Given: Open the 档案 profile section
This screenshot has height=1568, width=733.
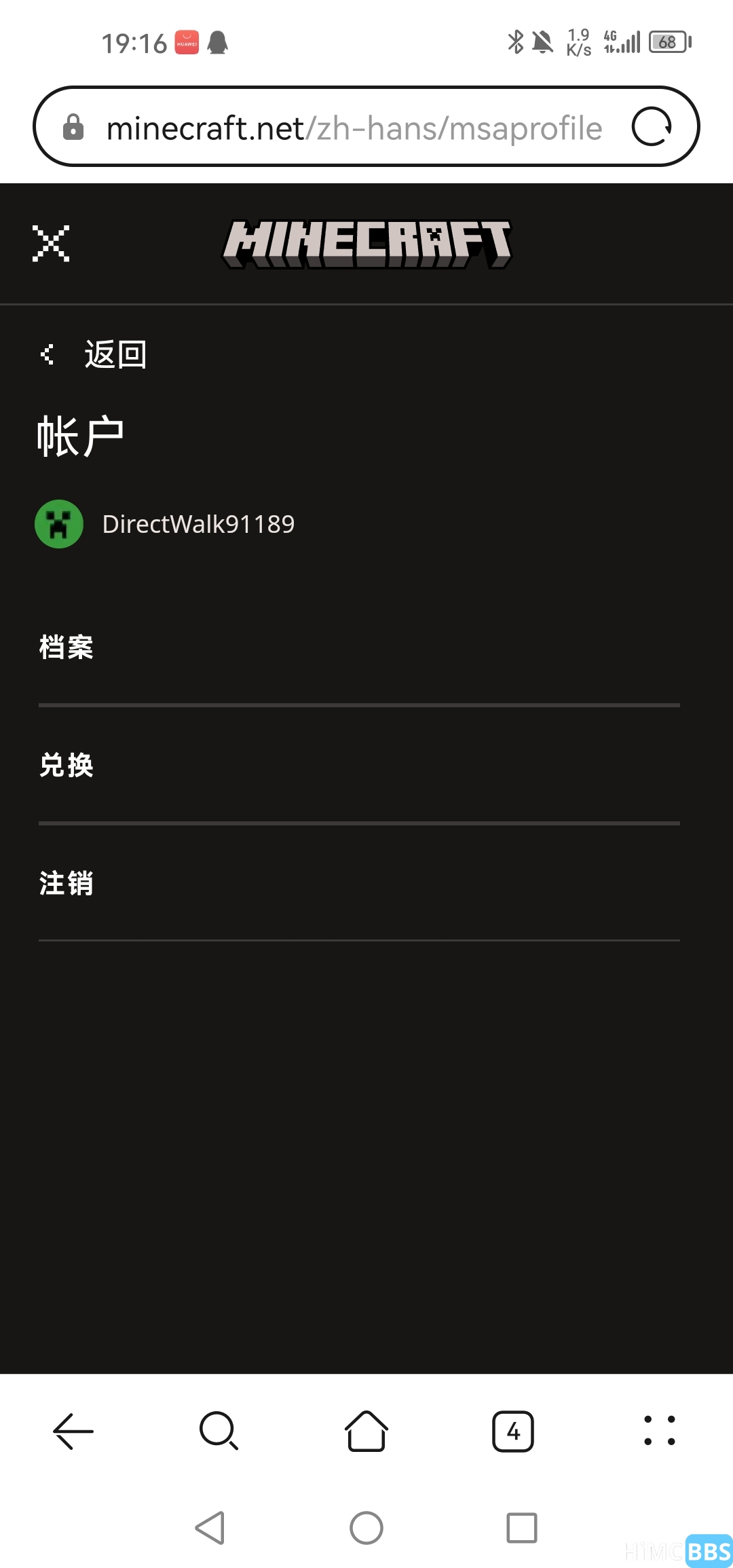Looking at the screenshot, I should [66, 648].
